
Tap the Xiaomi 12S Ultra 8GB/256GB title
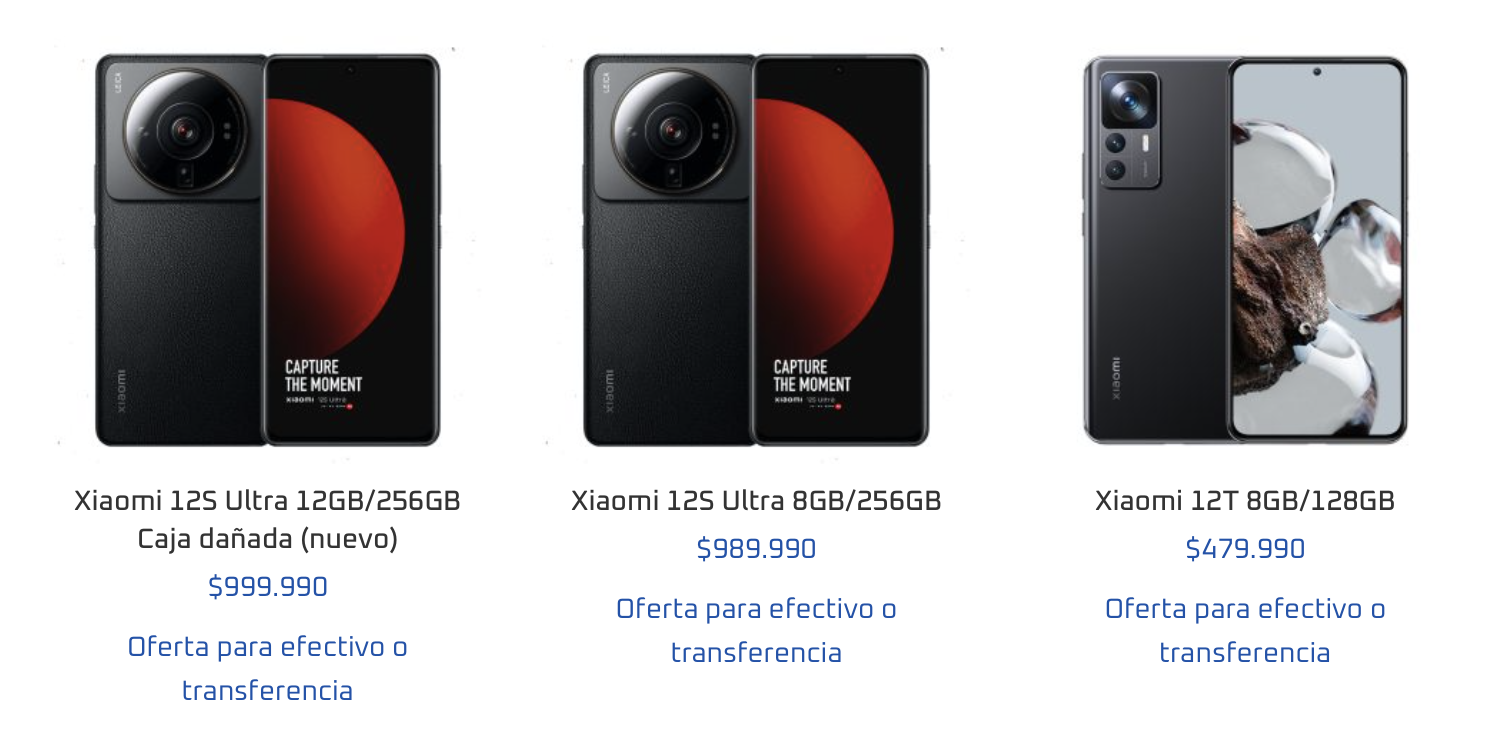pyautogui.click(x=756, y=500)
